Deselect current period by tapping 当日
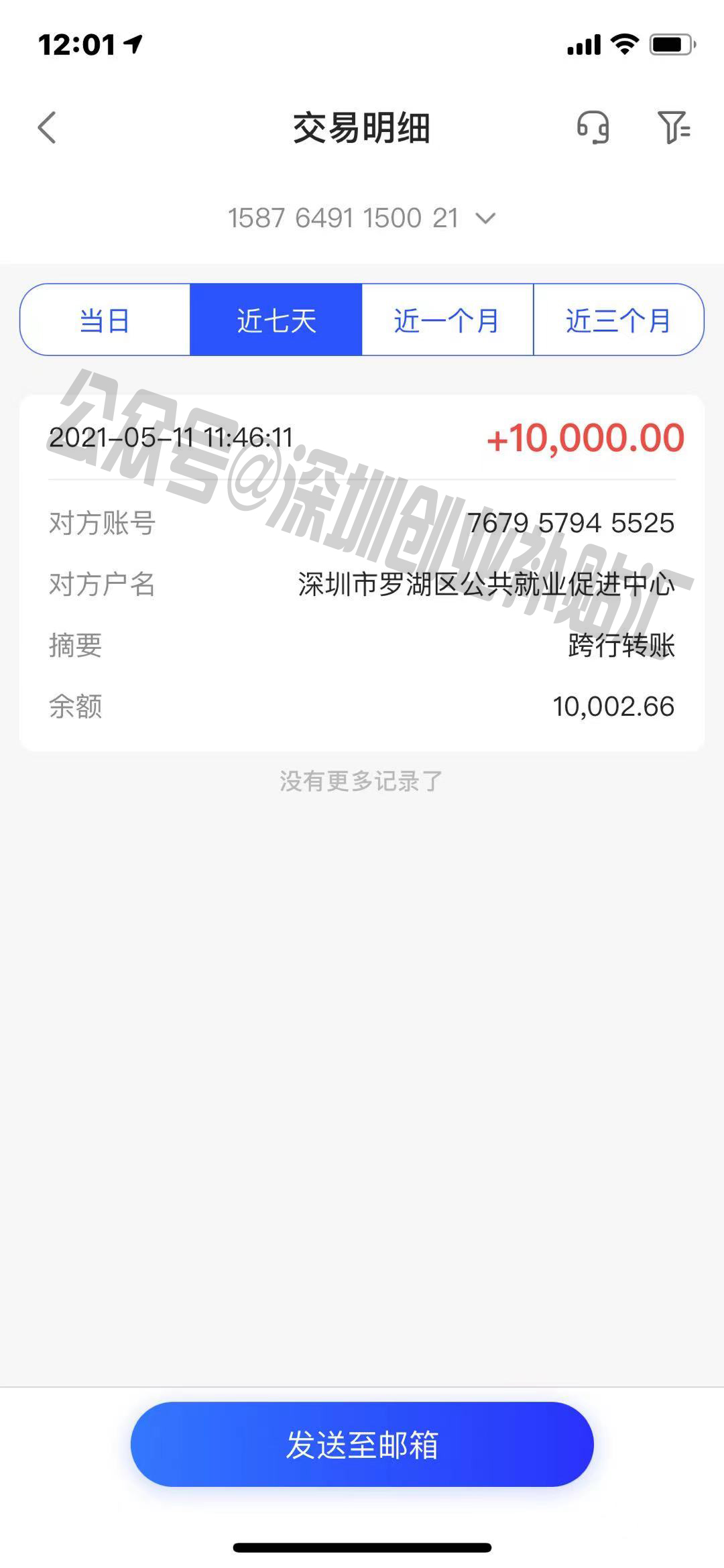The height and width of the screenshot is (1568, 724). (104, 320)
